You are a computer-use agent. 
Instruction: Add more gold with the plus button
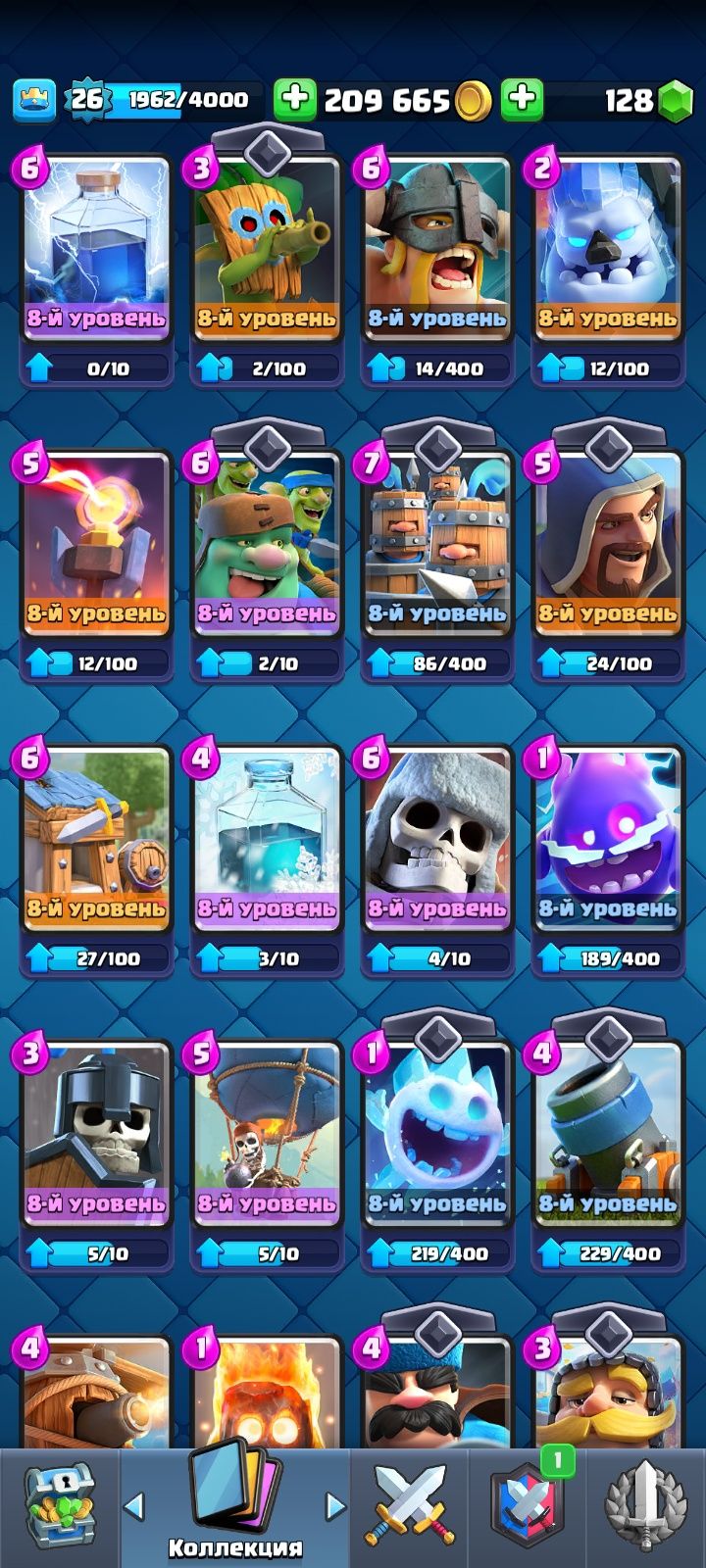[x=294, y=100]
